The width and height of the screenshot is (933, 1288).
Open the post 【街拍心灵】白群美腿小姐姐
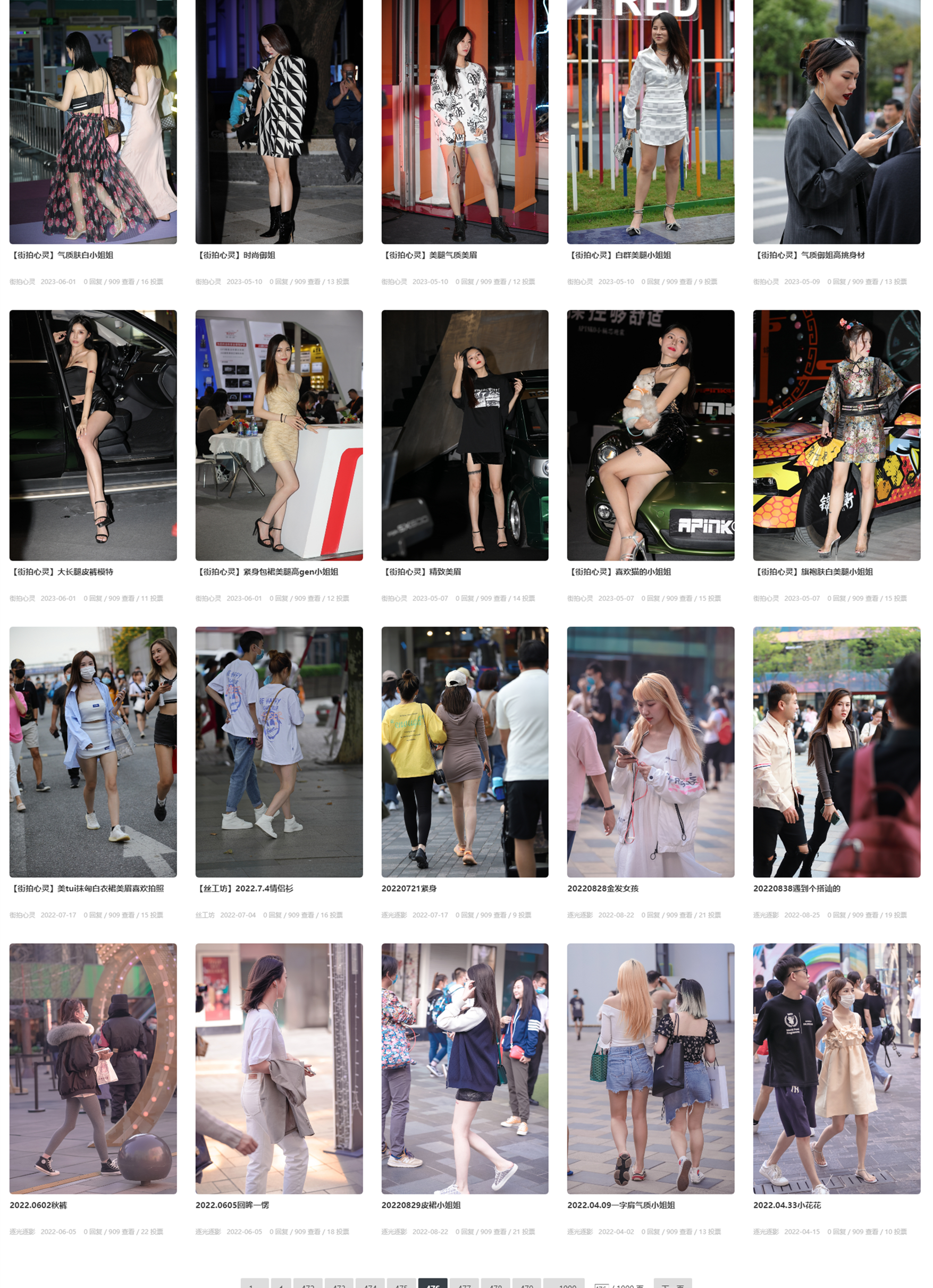pos(619,255)
